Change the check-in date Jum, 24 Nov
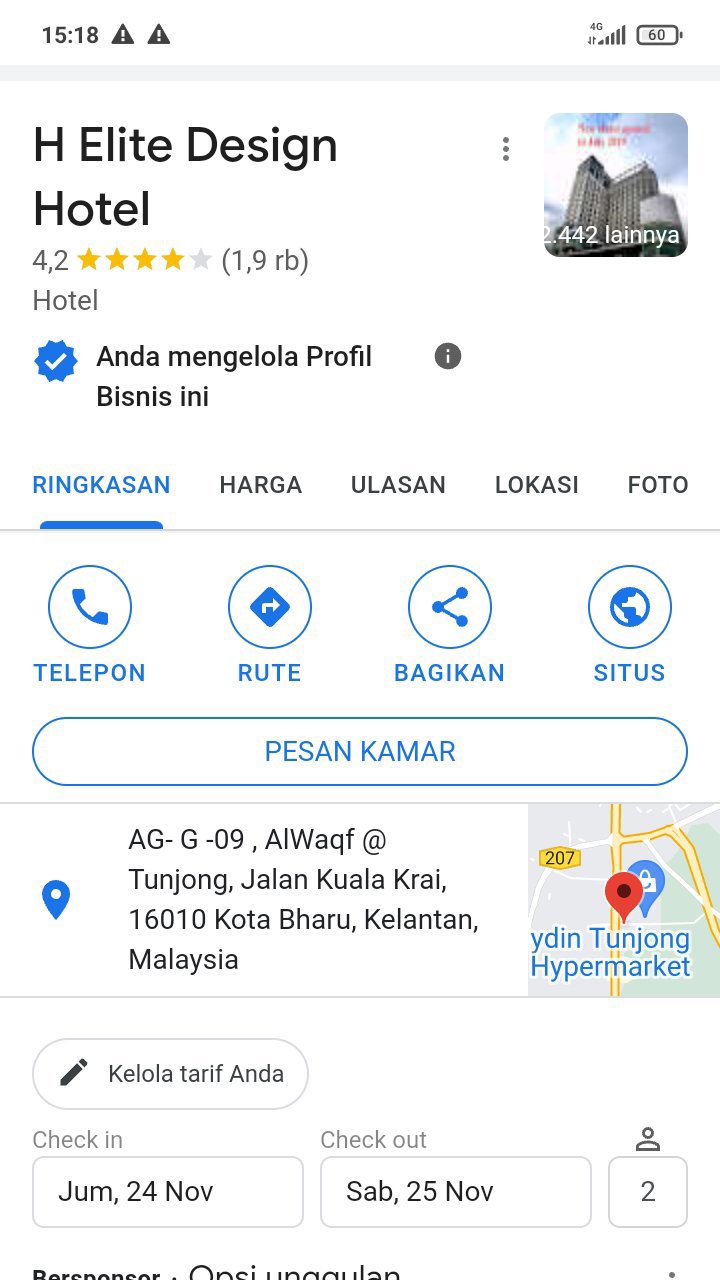Viewport: 720px width, 1280px height. 167,1192
